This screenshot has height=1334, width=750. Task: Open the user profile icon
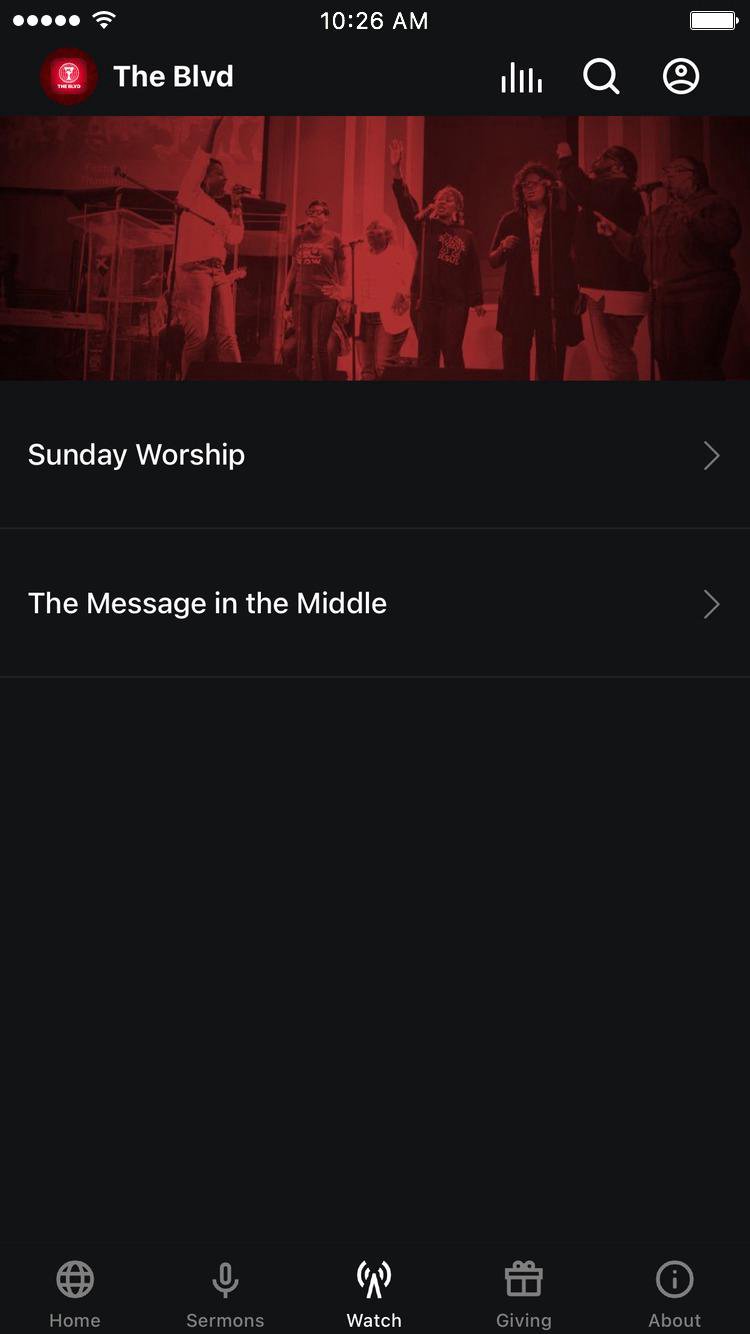click(x=681, y=77)
